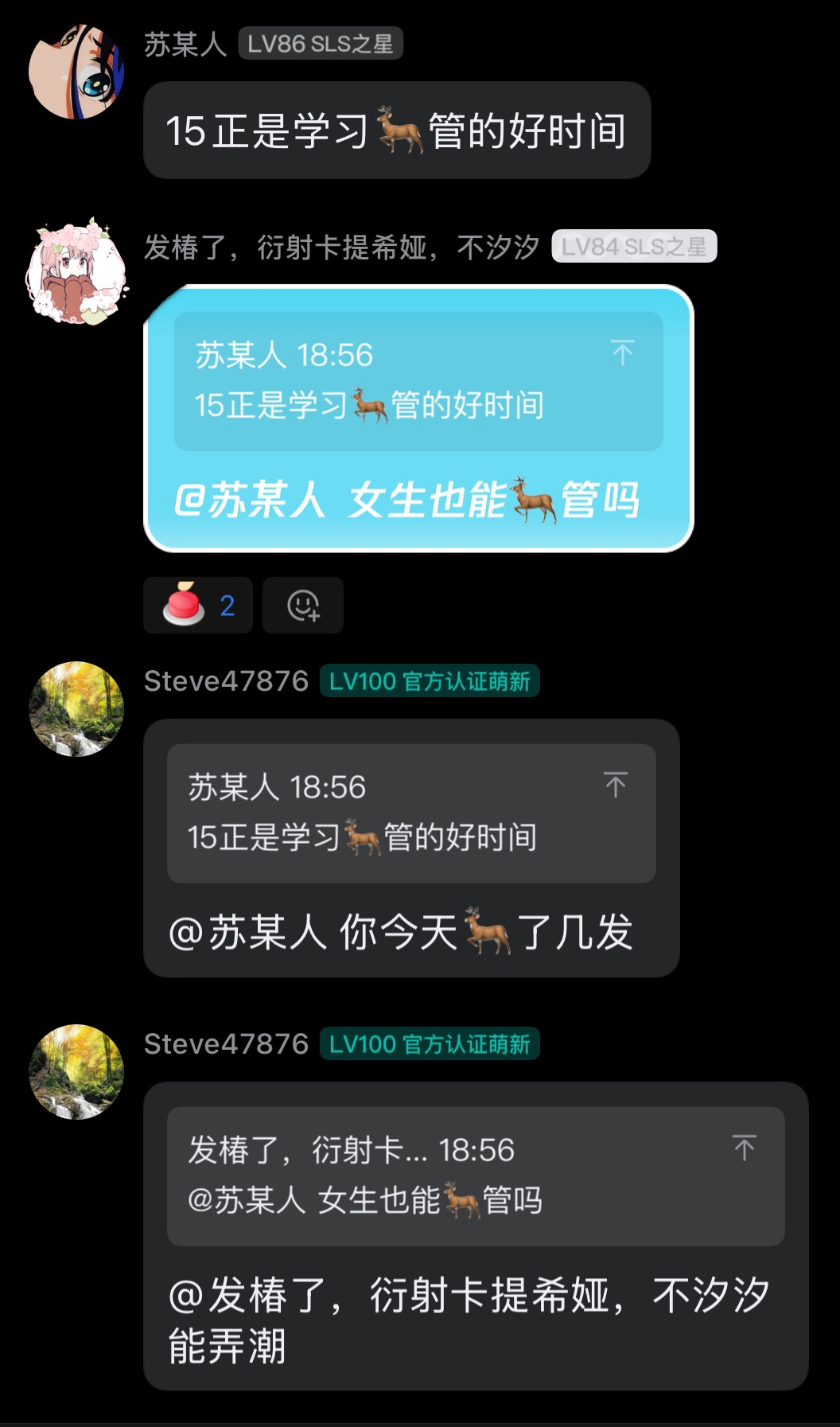Open the username 苏某人 above the first message
Screen dimensions: 840x1427
click(x=185, y=45)
